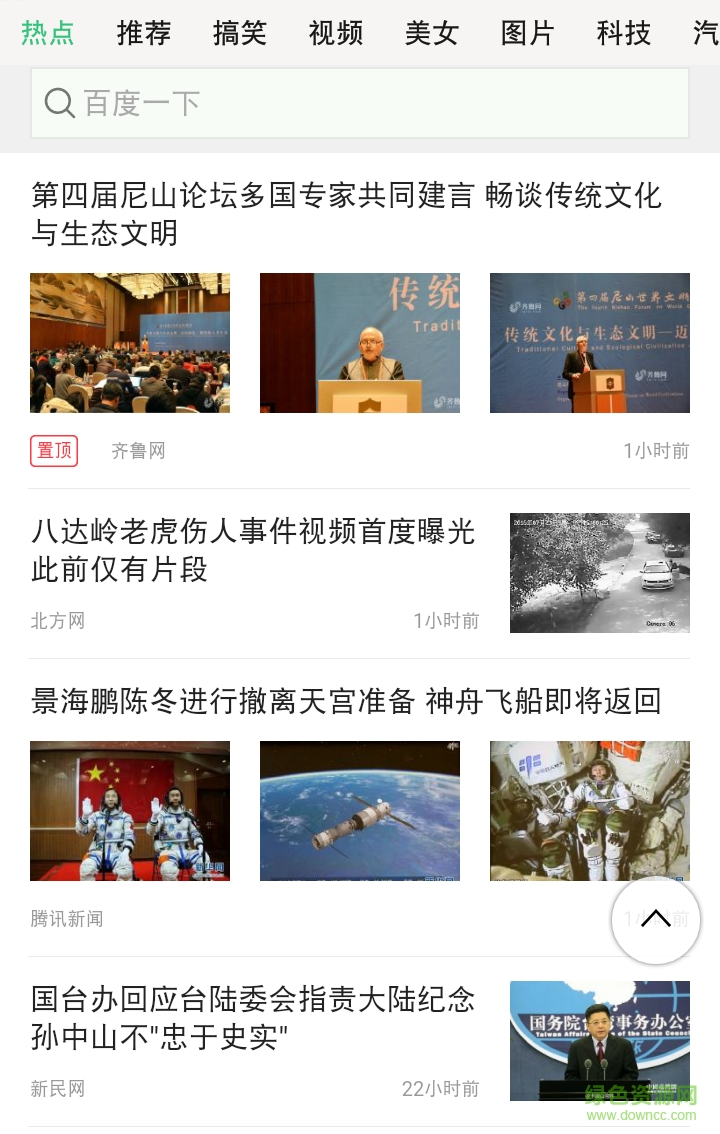
Task: Open the 视频 tab
Action: [x=336, y=33]
